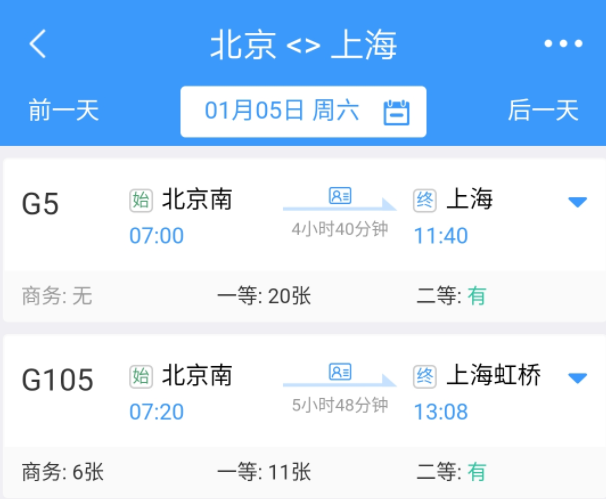
Task: Expand G105 train details arrow
Action: pyautogui.click(x=577, y=378)
